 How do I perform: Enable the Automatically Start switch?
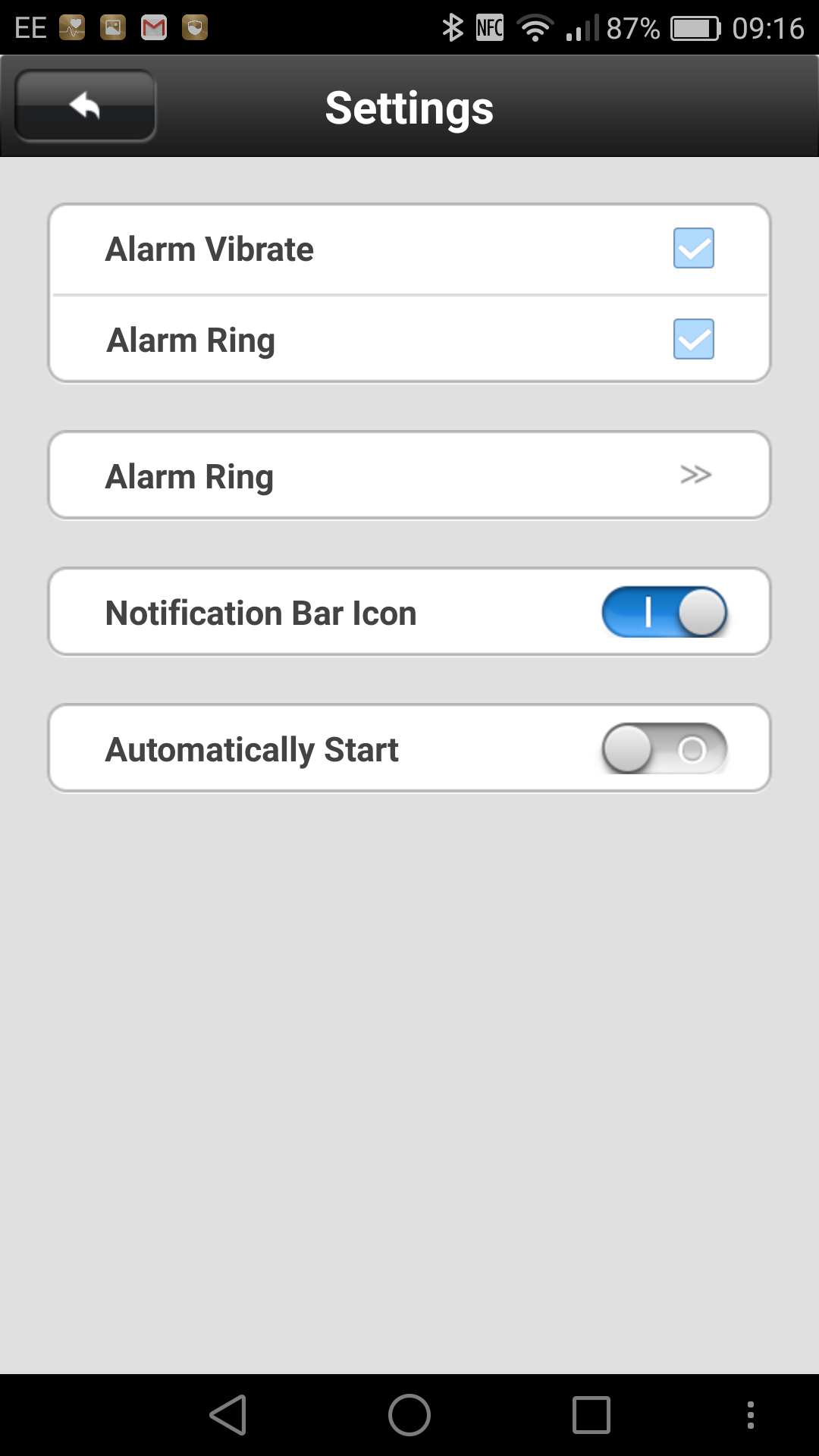point(664,748)
